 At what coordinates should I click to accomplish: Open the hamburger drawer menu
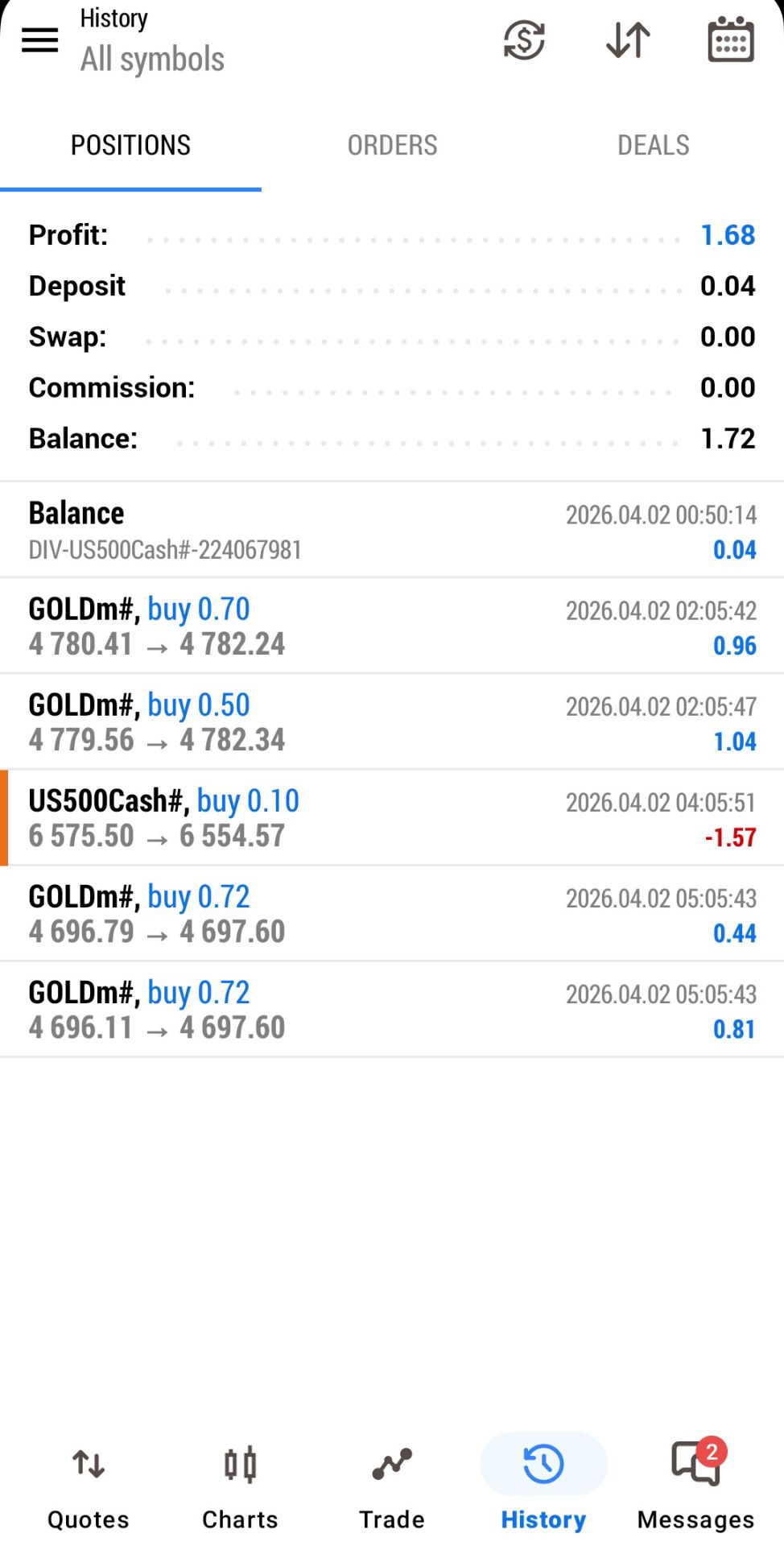coord(39,39)
